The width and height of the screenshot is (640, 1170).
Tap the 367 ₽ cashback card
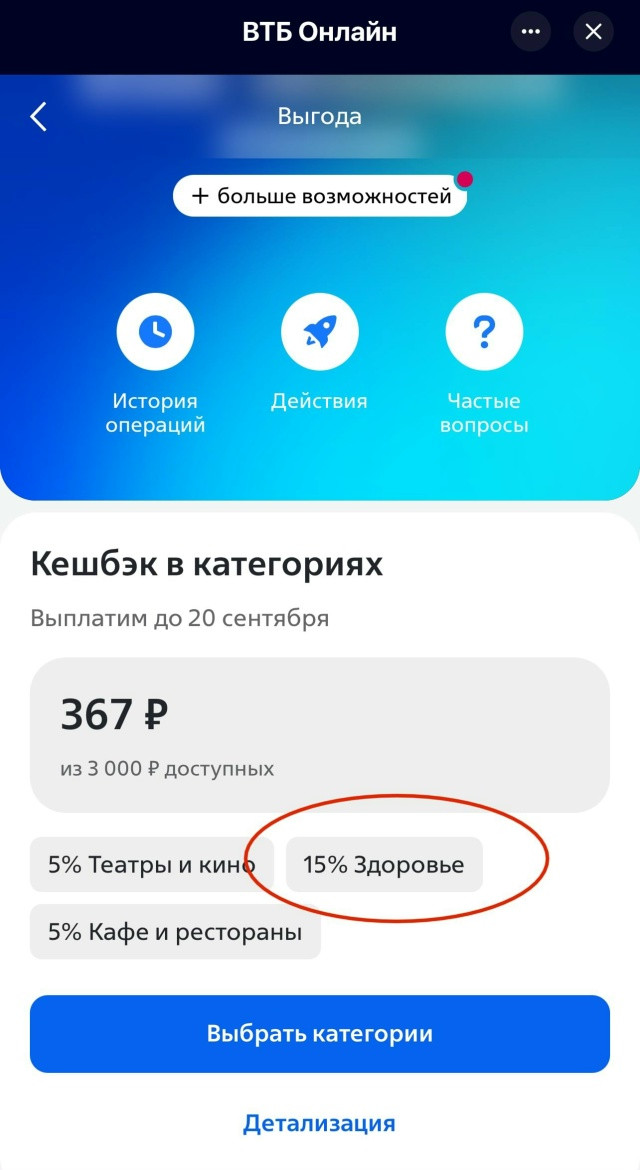[x=320, y=735]
